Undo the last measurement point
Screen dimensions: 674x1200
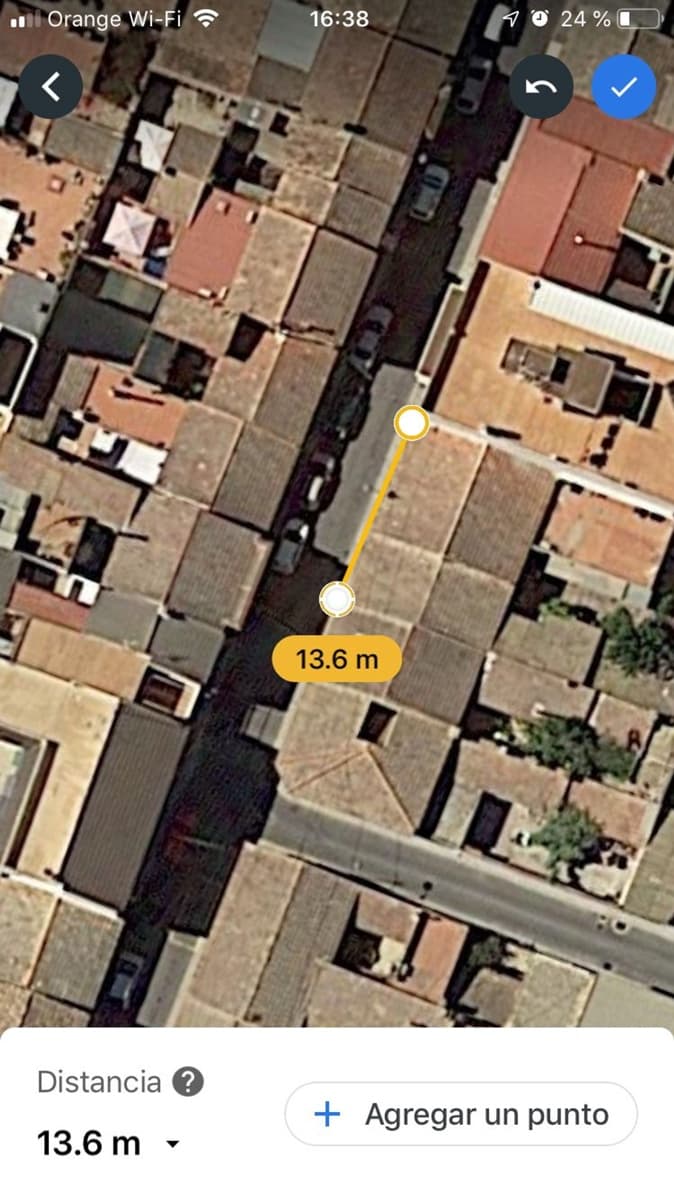[541, 88]
